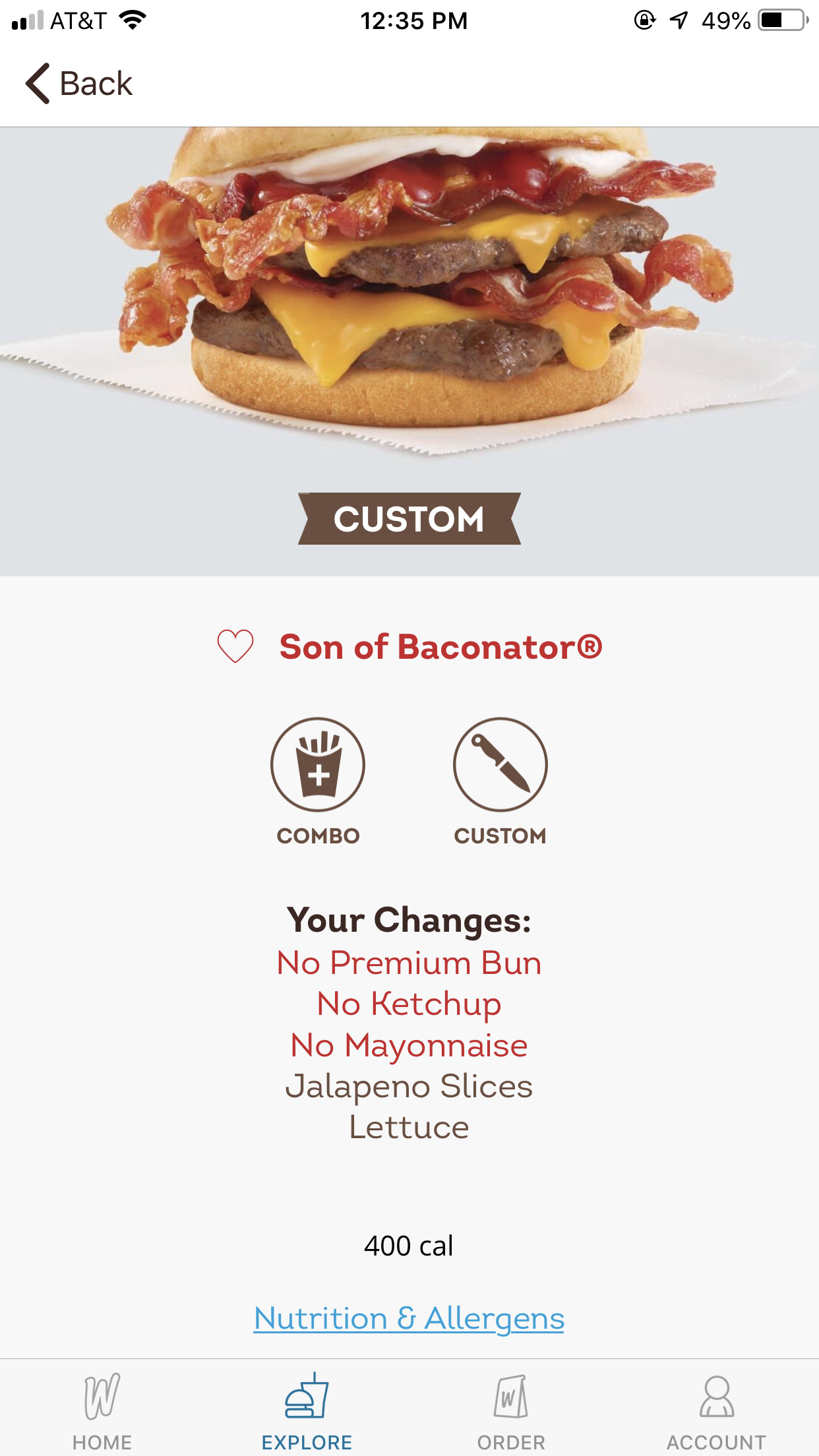This screenshot has height=1456, width=819.
Task: Tap the Wi-Fi indicator in status bar
Action: [x=131, y=20]
